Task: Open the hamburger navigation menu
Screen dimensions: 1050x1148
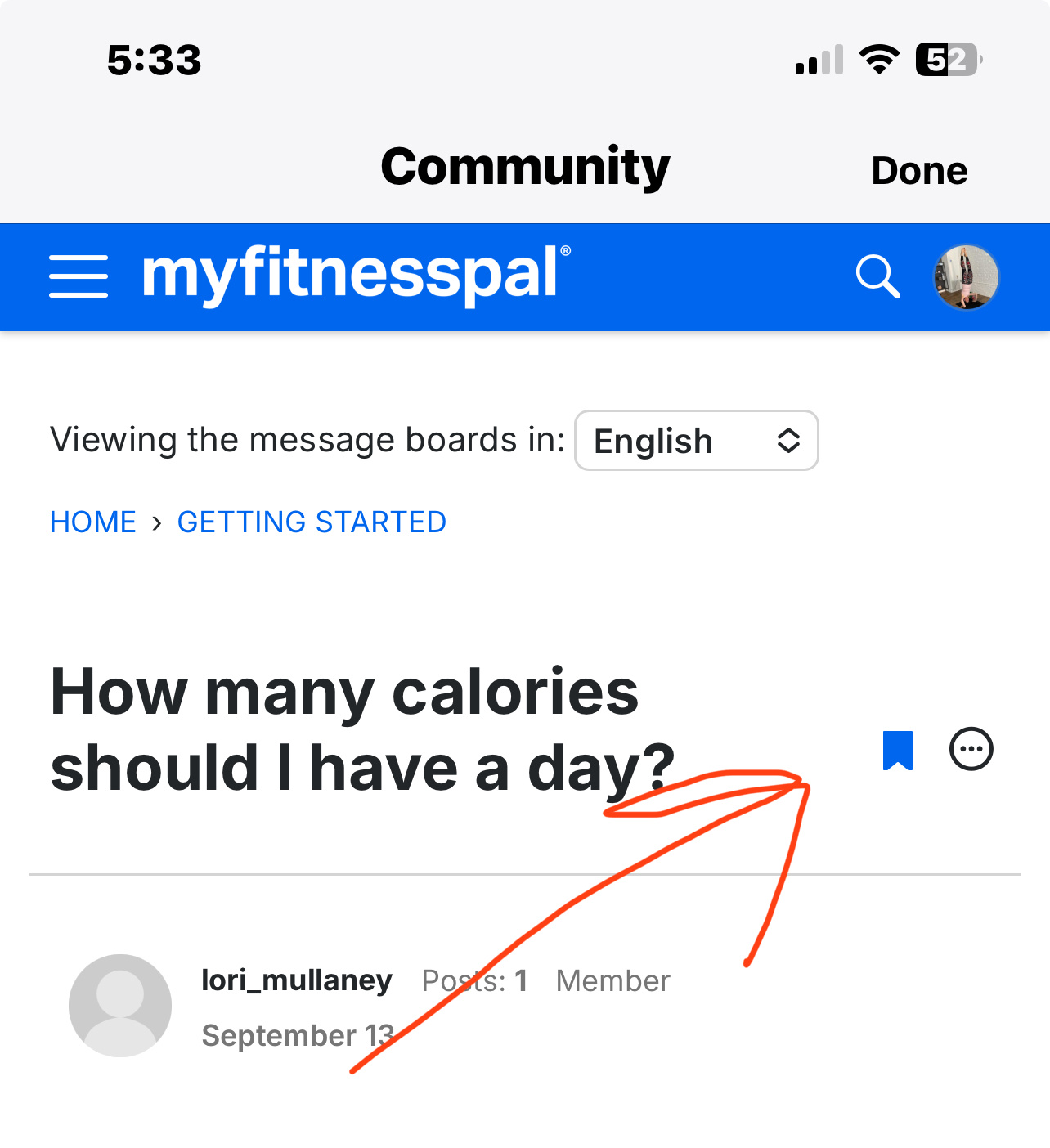Action: 79,276
